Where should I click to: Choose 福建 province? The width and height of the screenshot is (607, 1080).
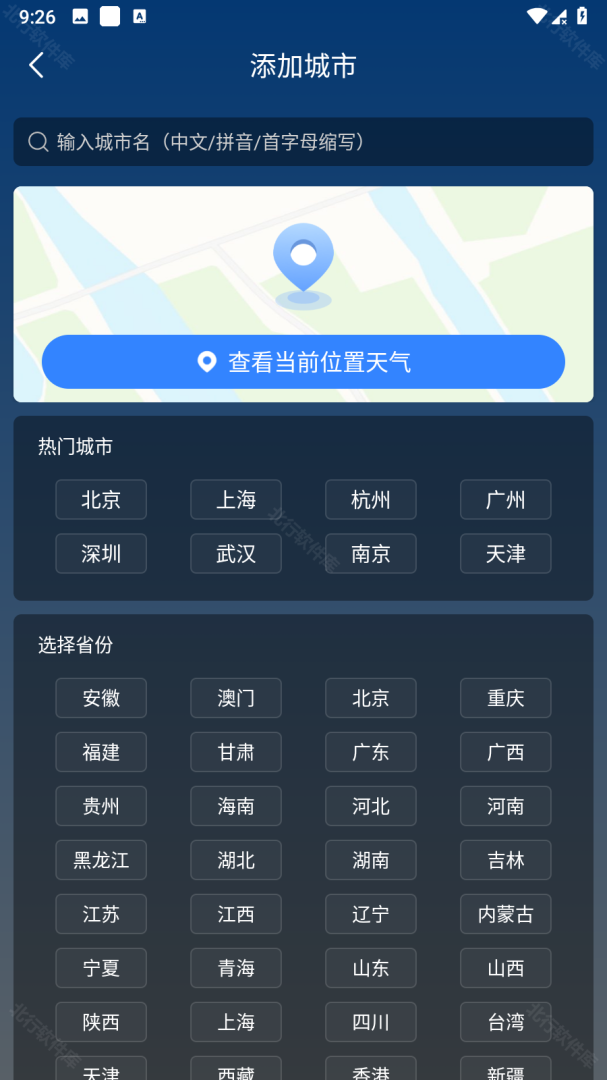(101, 752)
